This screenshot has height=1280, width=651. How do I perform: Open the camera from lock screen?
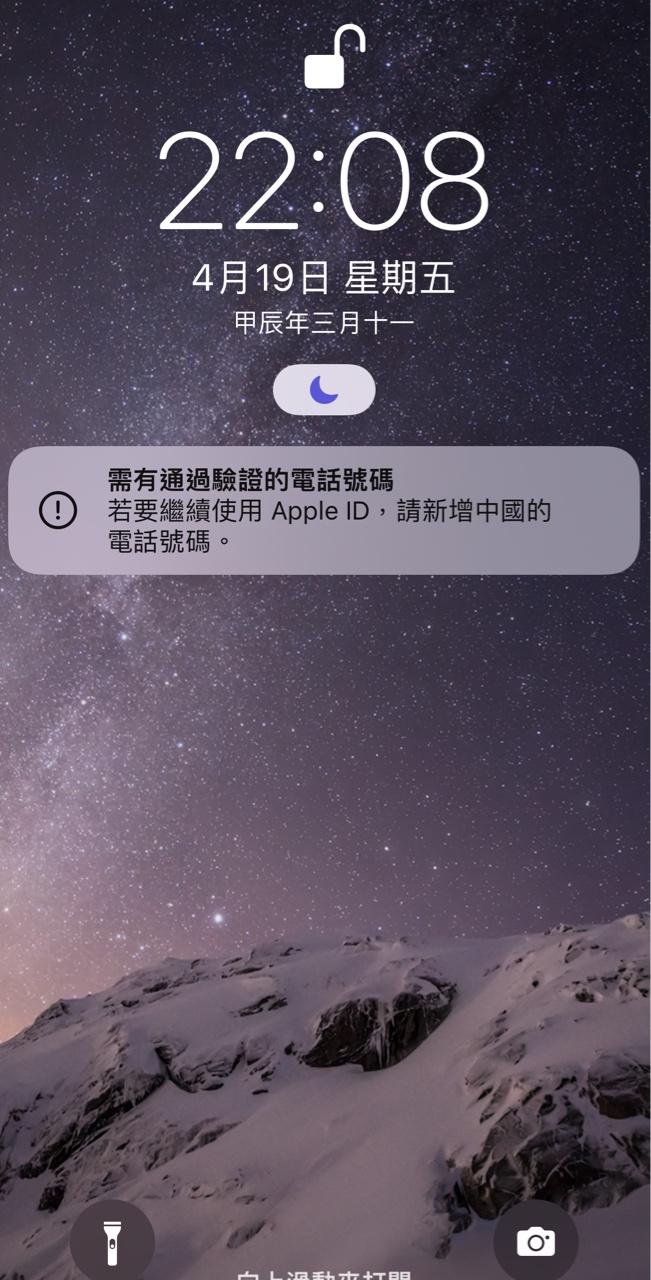coord(536,1242)
